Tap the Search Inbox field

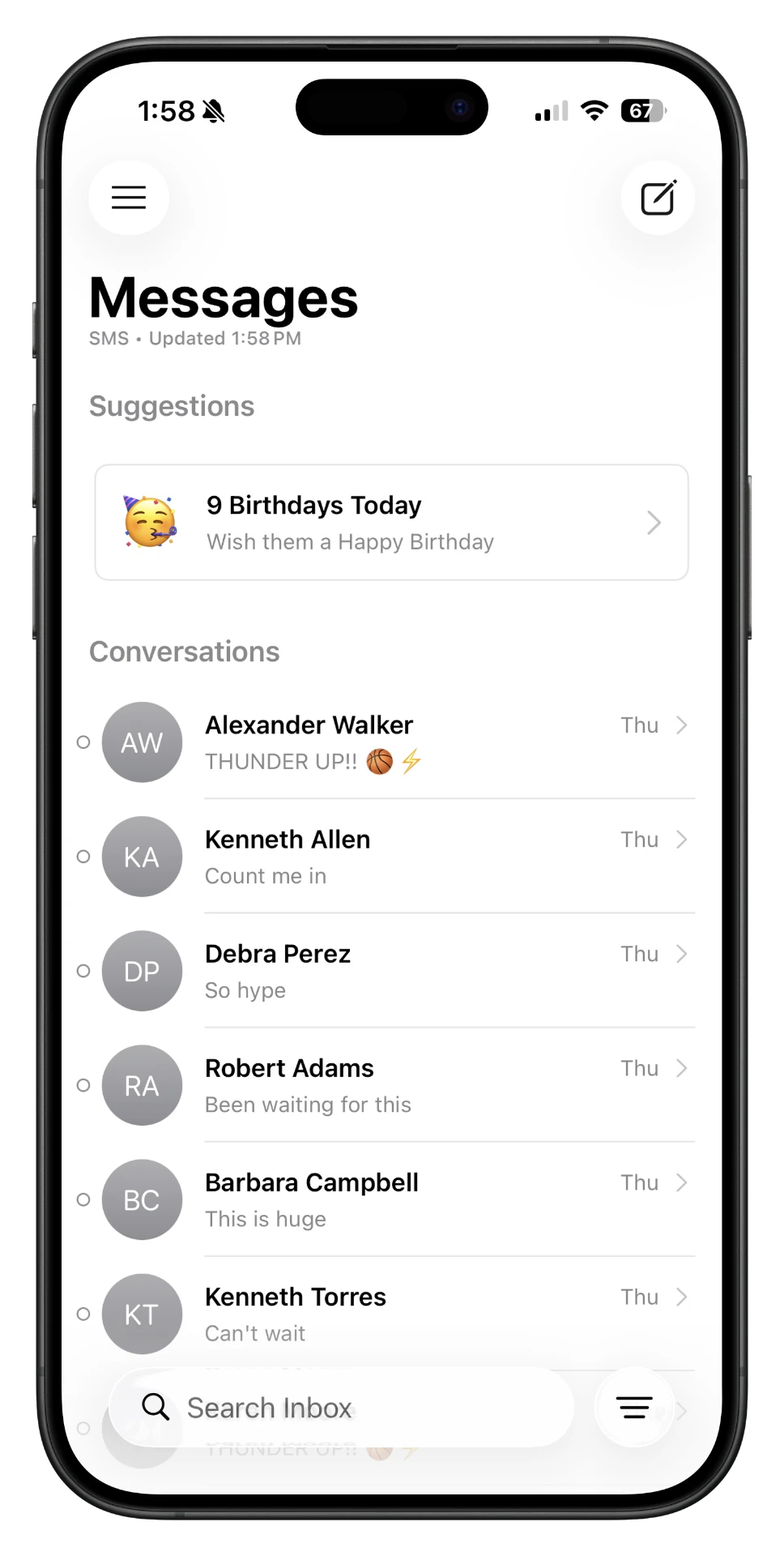342,1408
